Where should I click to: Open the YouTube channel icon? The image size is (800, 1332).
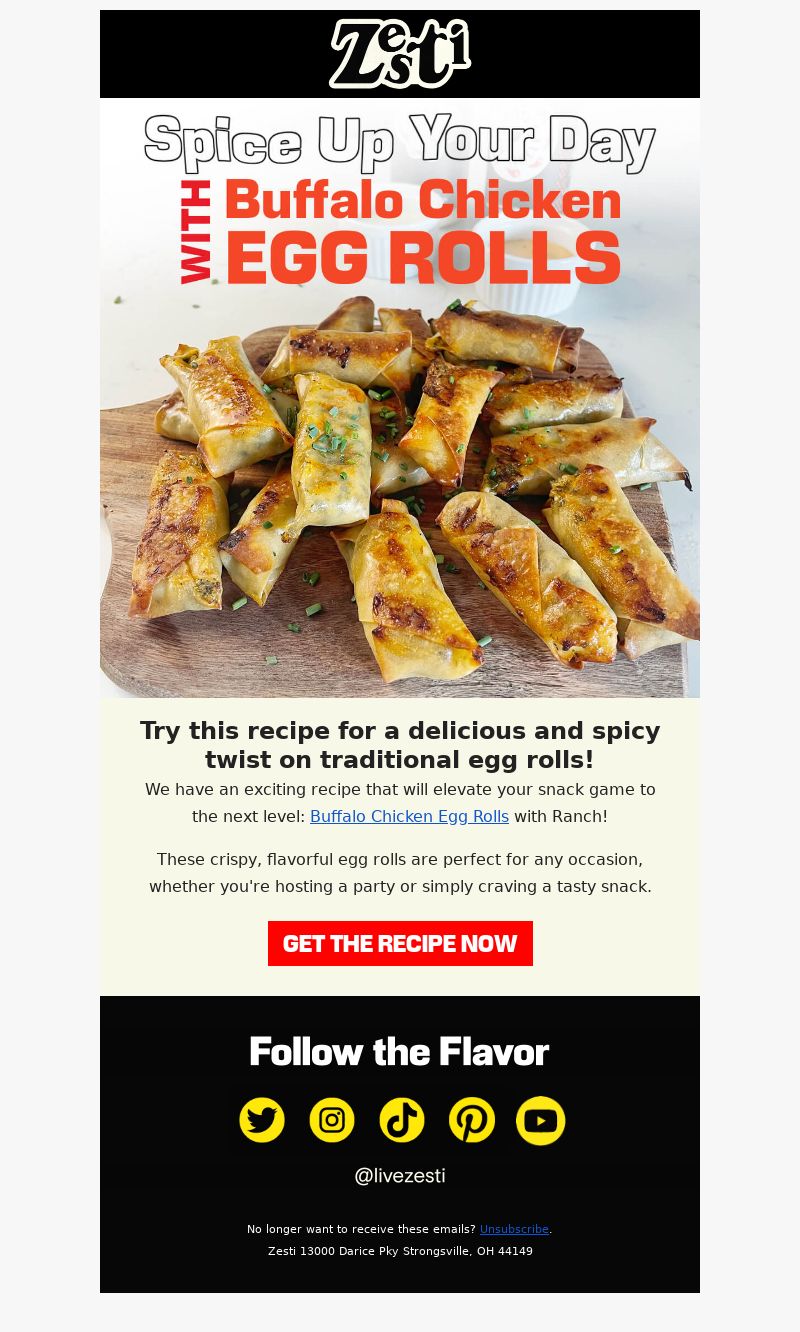[541, 1121]
